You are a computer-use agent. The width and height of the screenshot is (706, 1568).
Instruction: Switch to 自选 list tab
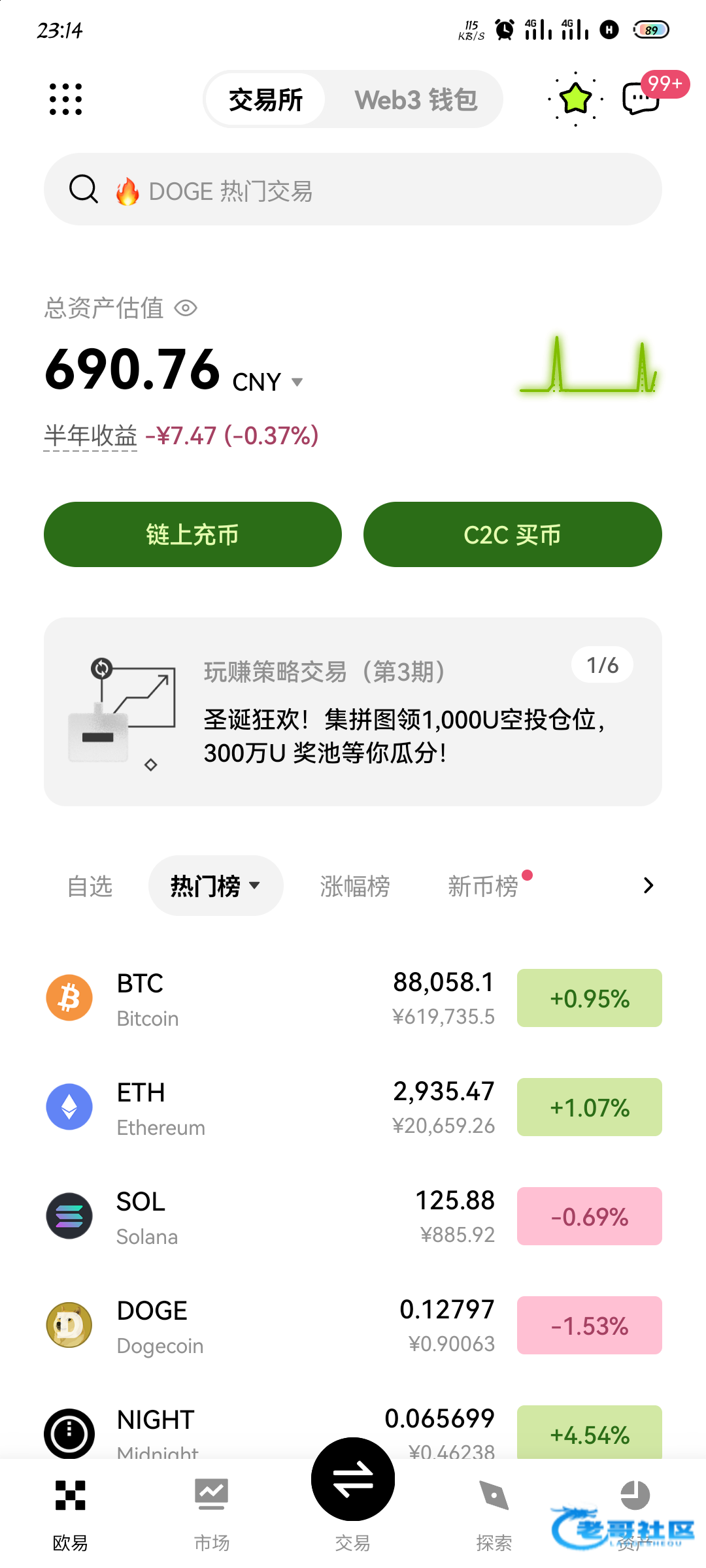pyautogui.click(x=90, y=887)
